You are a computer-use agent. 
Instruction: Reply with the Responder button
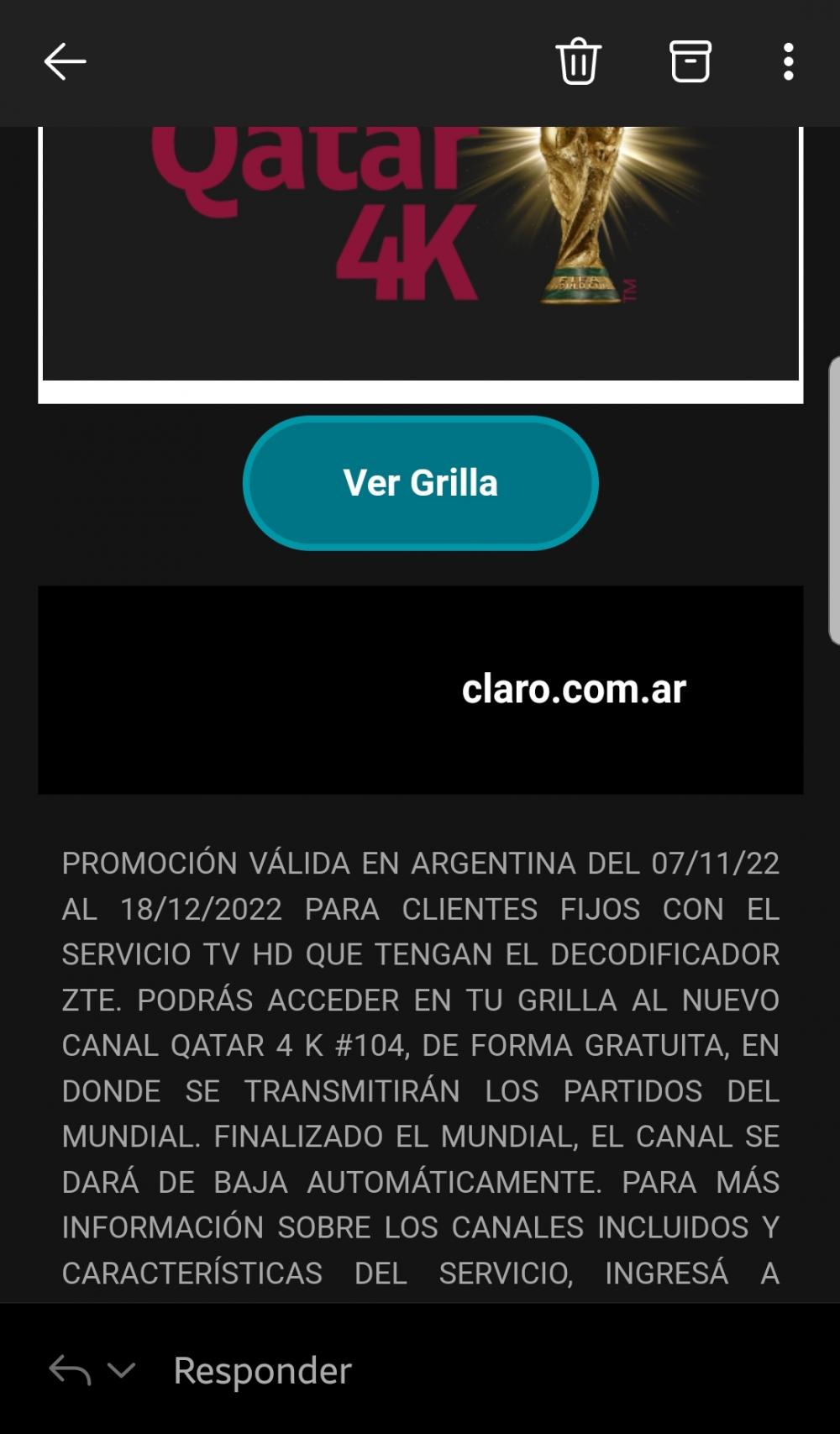pos(262,1371)
